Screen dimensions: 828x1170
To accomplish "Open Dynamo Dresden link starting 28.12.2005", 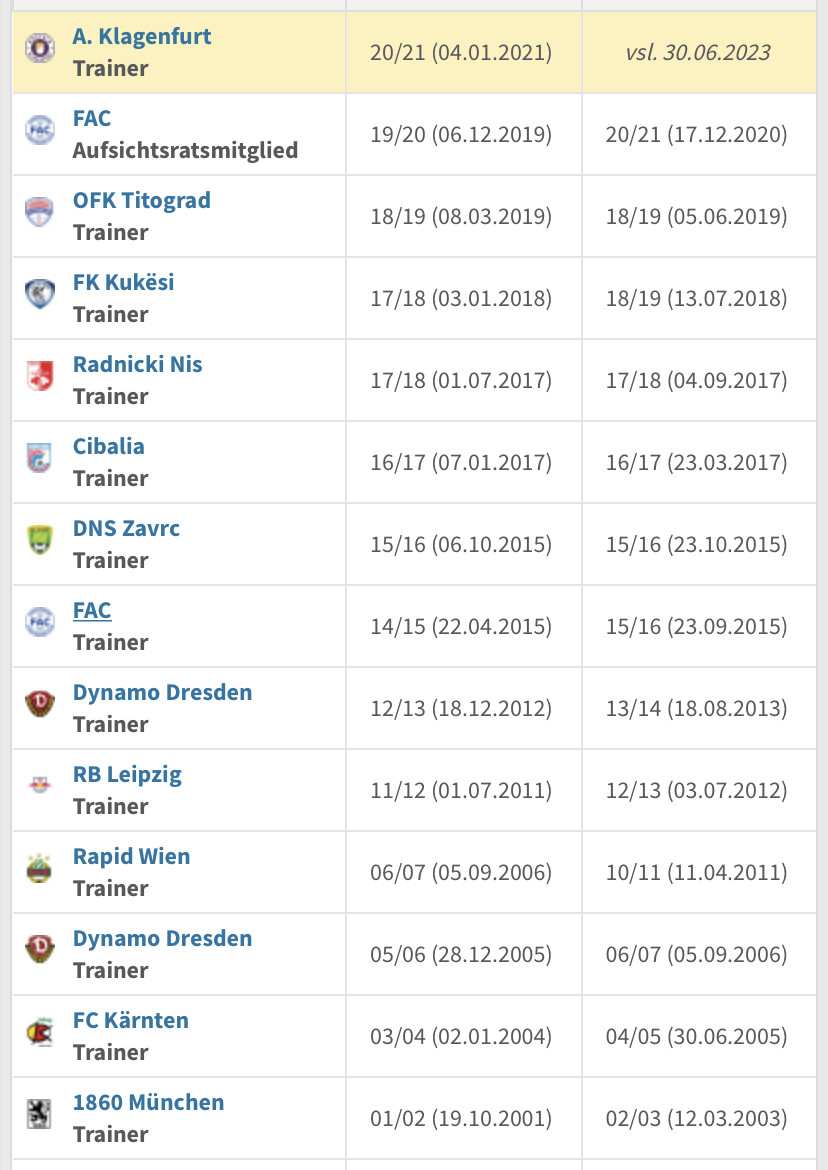I will coord(162,939).
